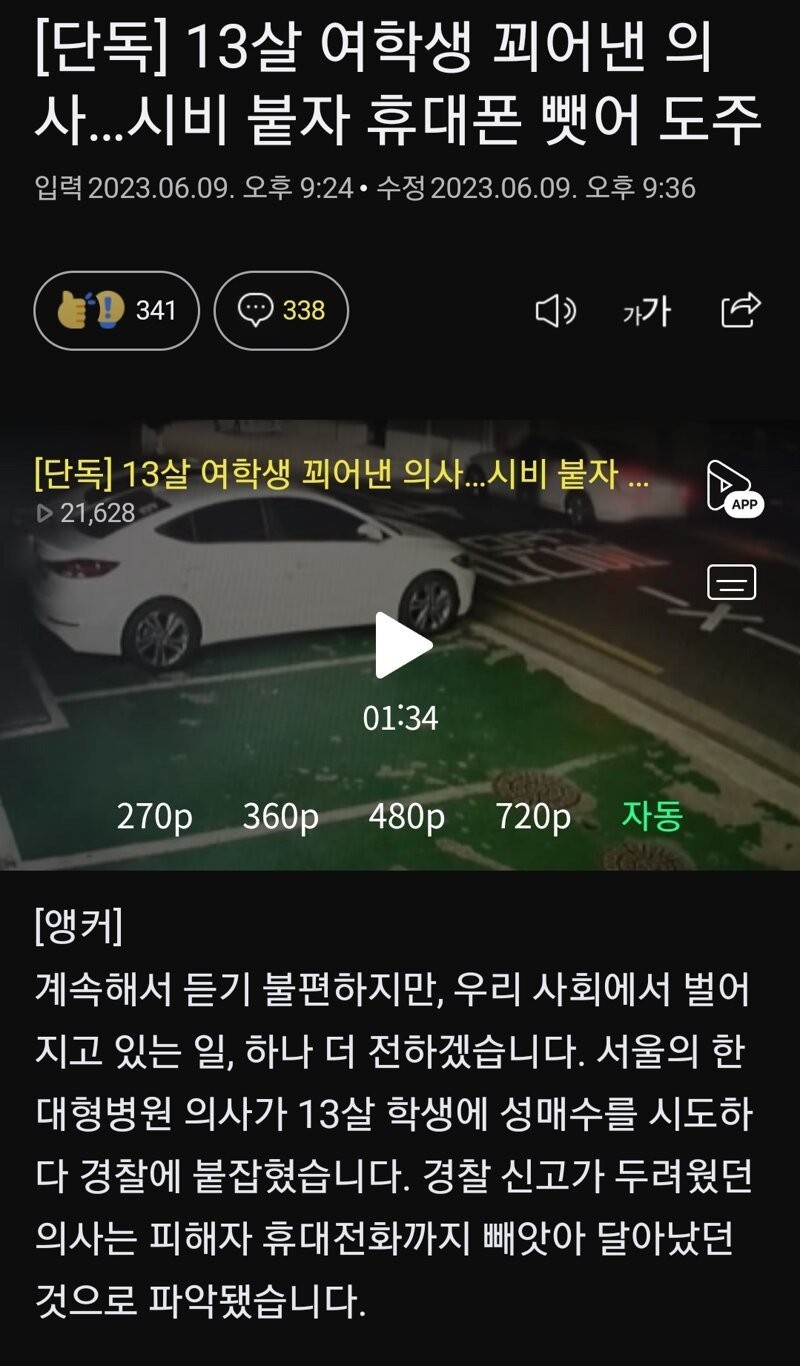Select 360p video quality
Screen dimensions: 800x1366
pyautogui.click(x=280, y=817)
